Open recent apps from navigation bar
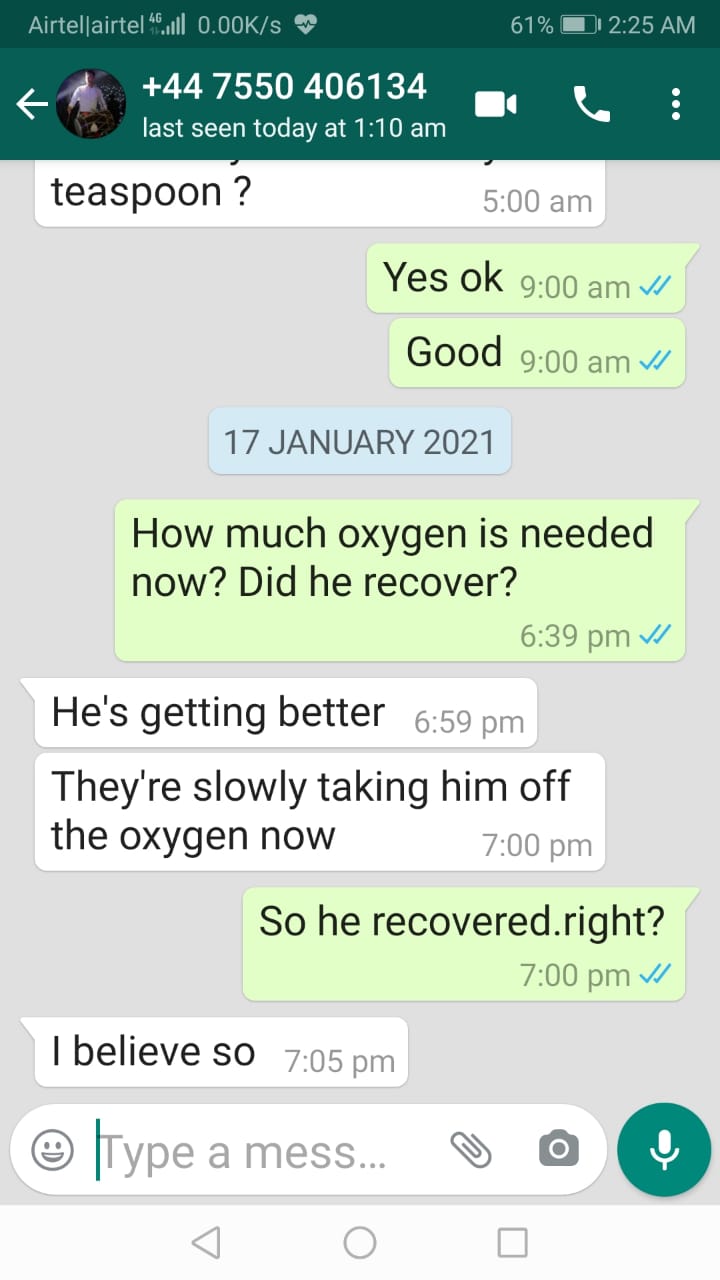Viewport: 720px width, 1280px height. pos(512,1243)
